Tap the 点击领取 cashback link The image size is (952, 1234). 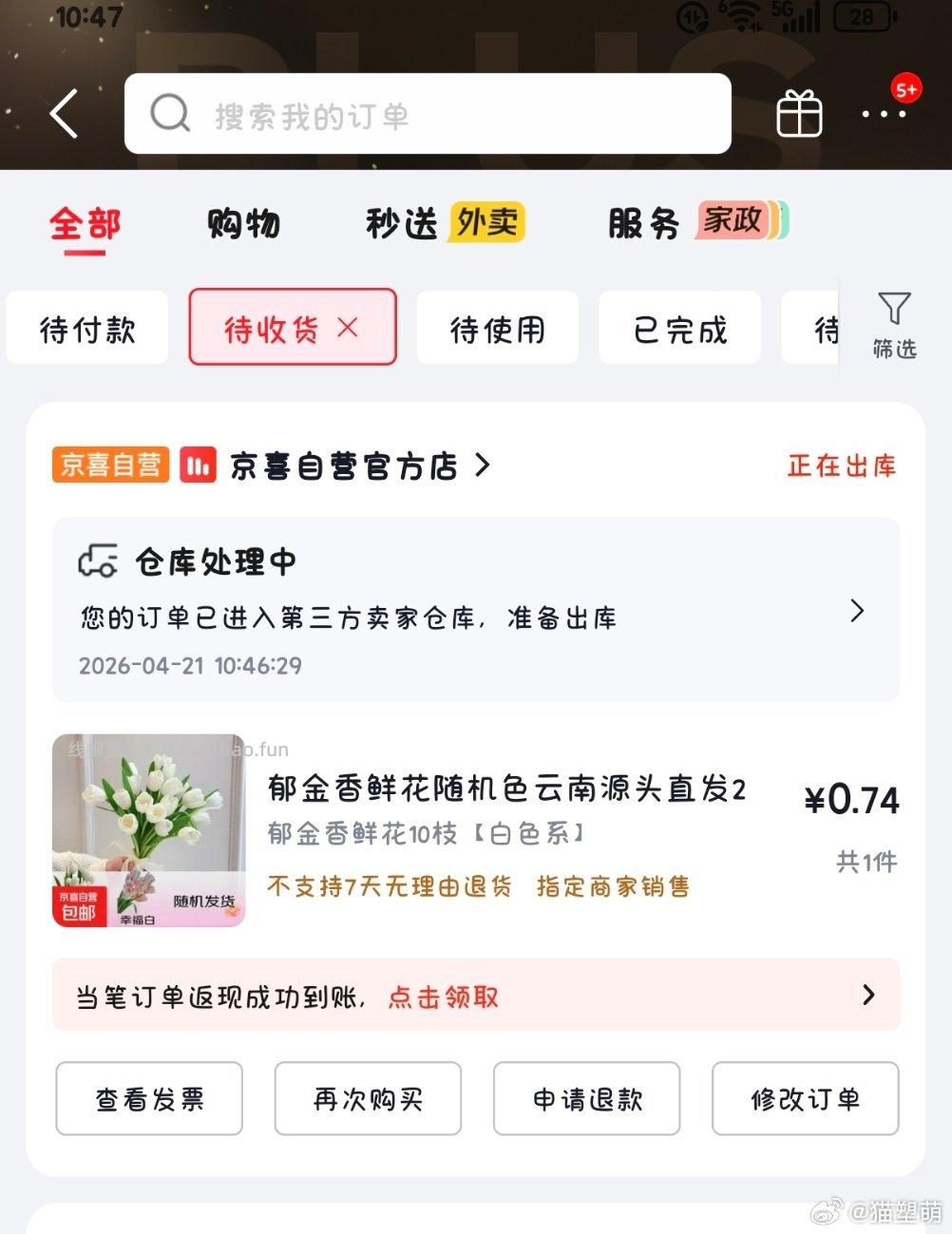coord(443,997)
